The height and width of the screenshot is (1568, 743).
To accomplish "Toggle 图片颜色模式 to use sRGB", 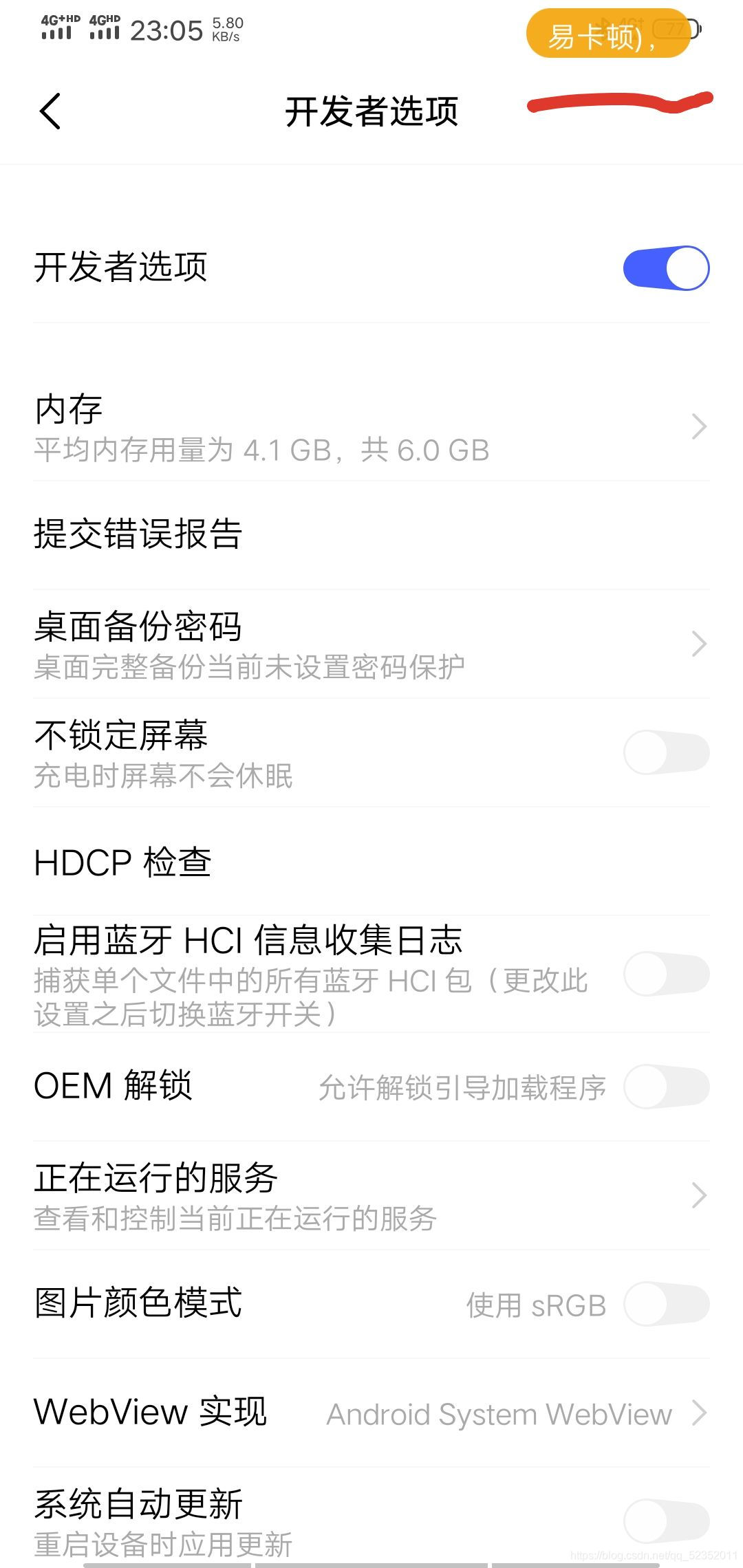I will pyautogui.click(x=665, y=1304).
